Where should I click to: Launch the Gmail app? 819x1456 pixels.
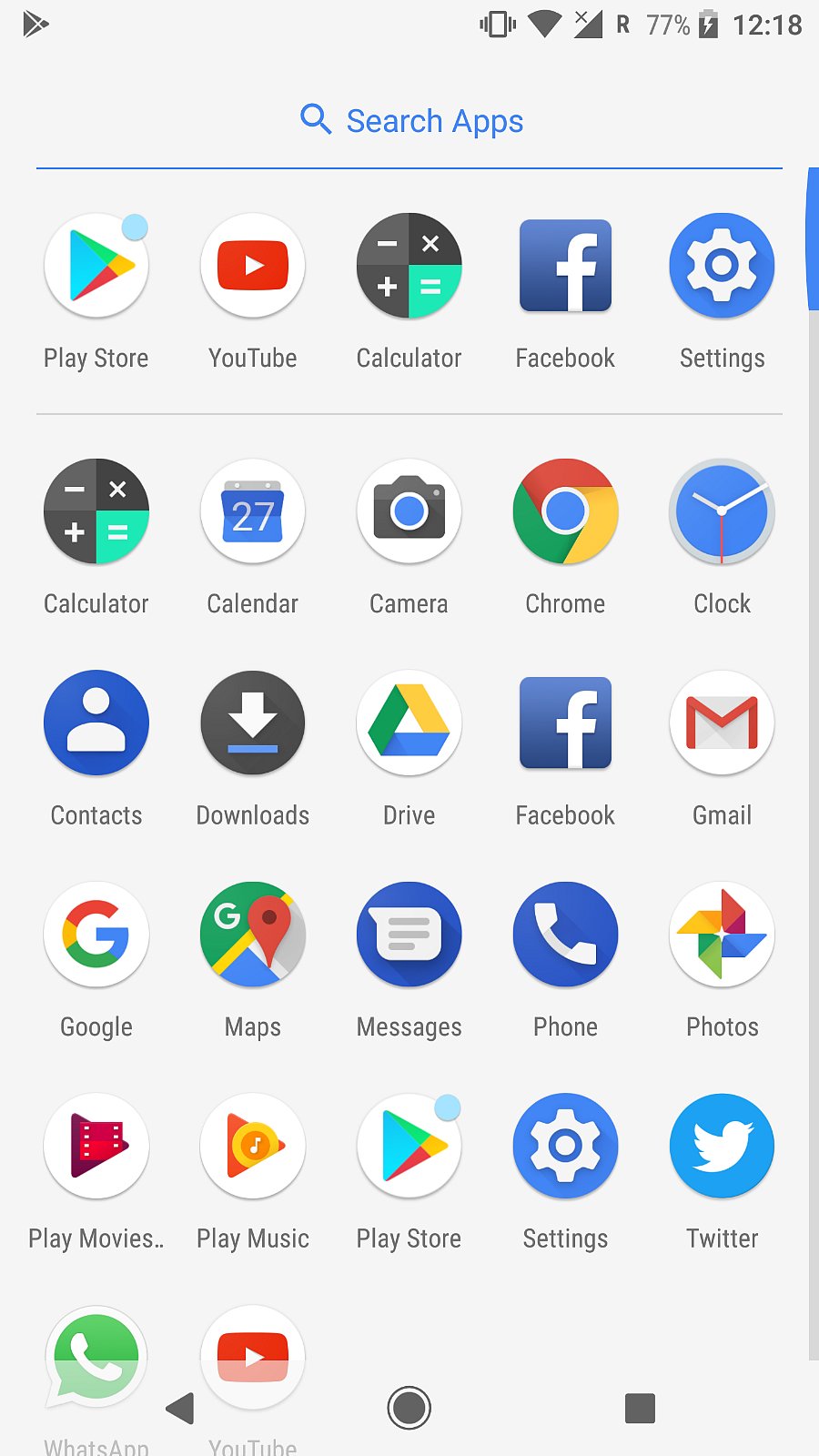[722, 723]
